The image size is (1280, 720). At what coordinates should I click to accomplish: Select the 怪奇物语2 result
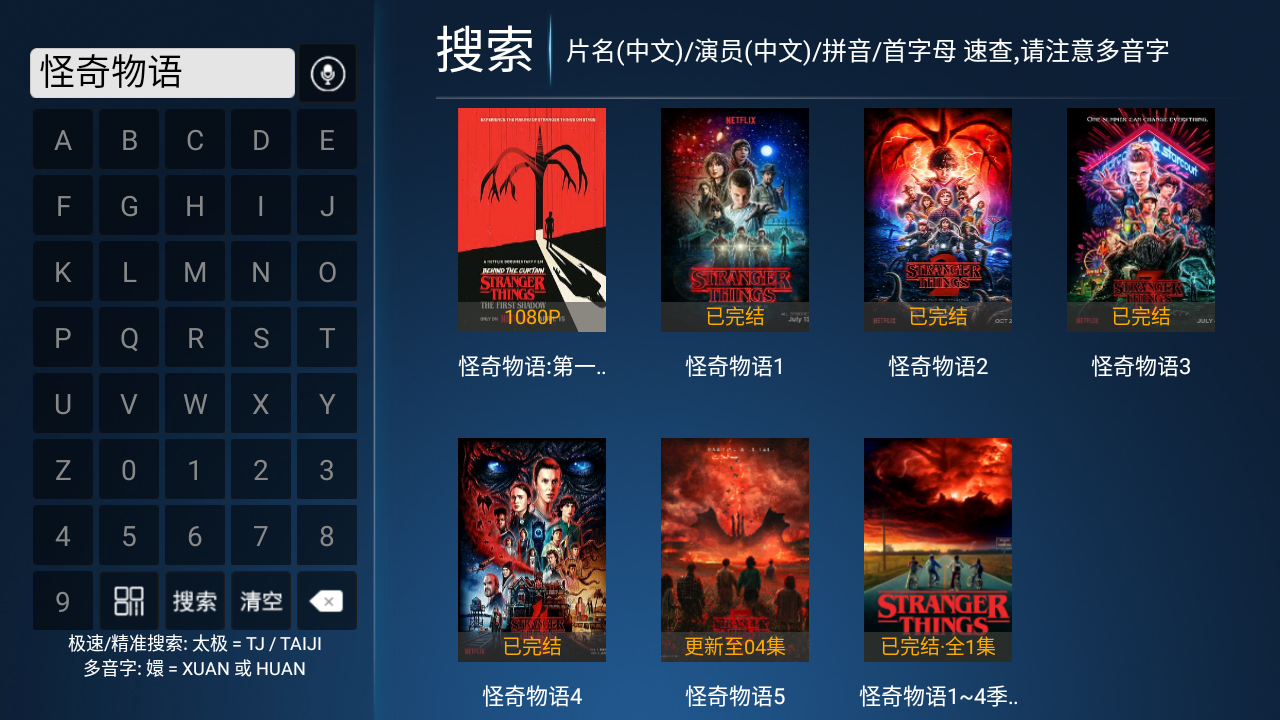click(938, 220)
